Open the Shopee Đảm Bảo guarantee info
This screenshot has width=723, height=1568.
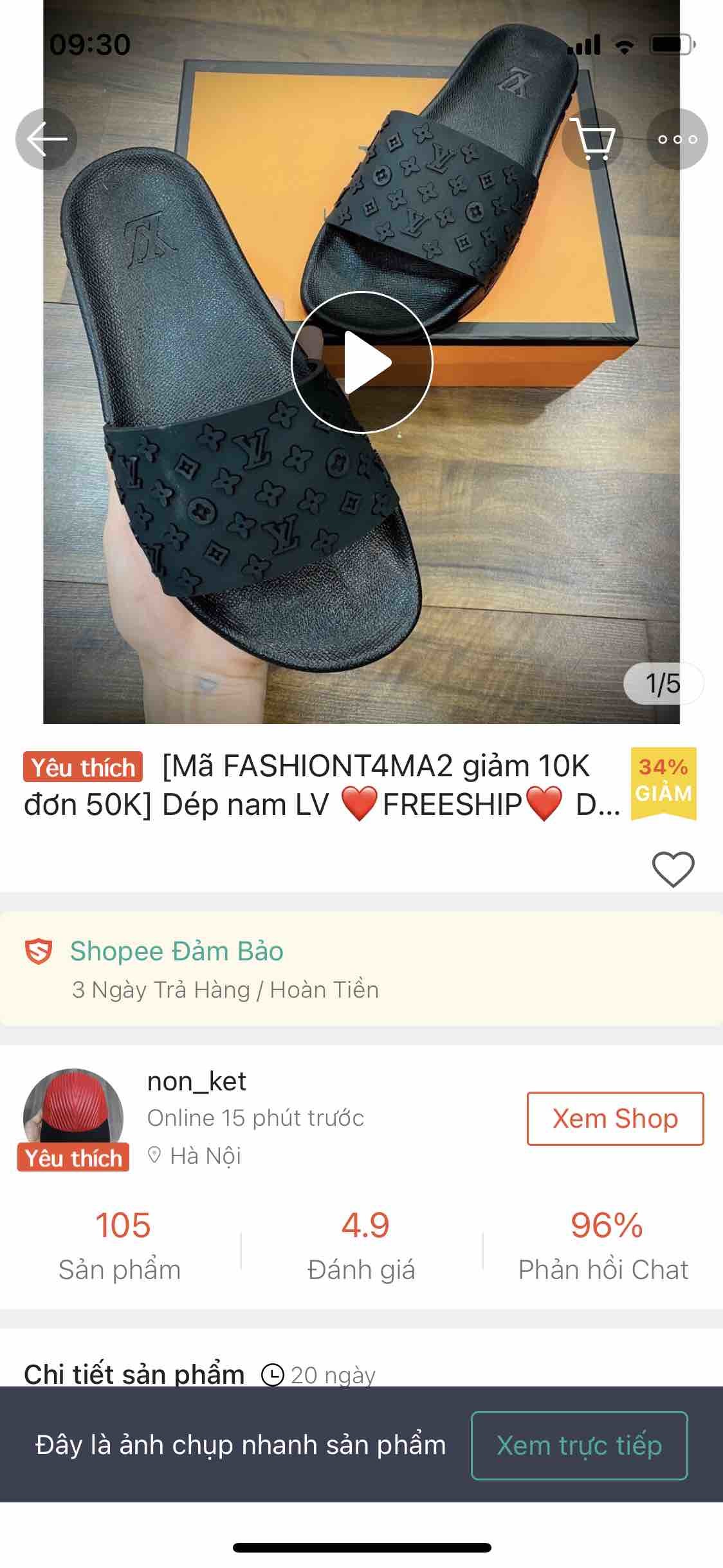coord(177,951)
